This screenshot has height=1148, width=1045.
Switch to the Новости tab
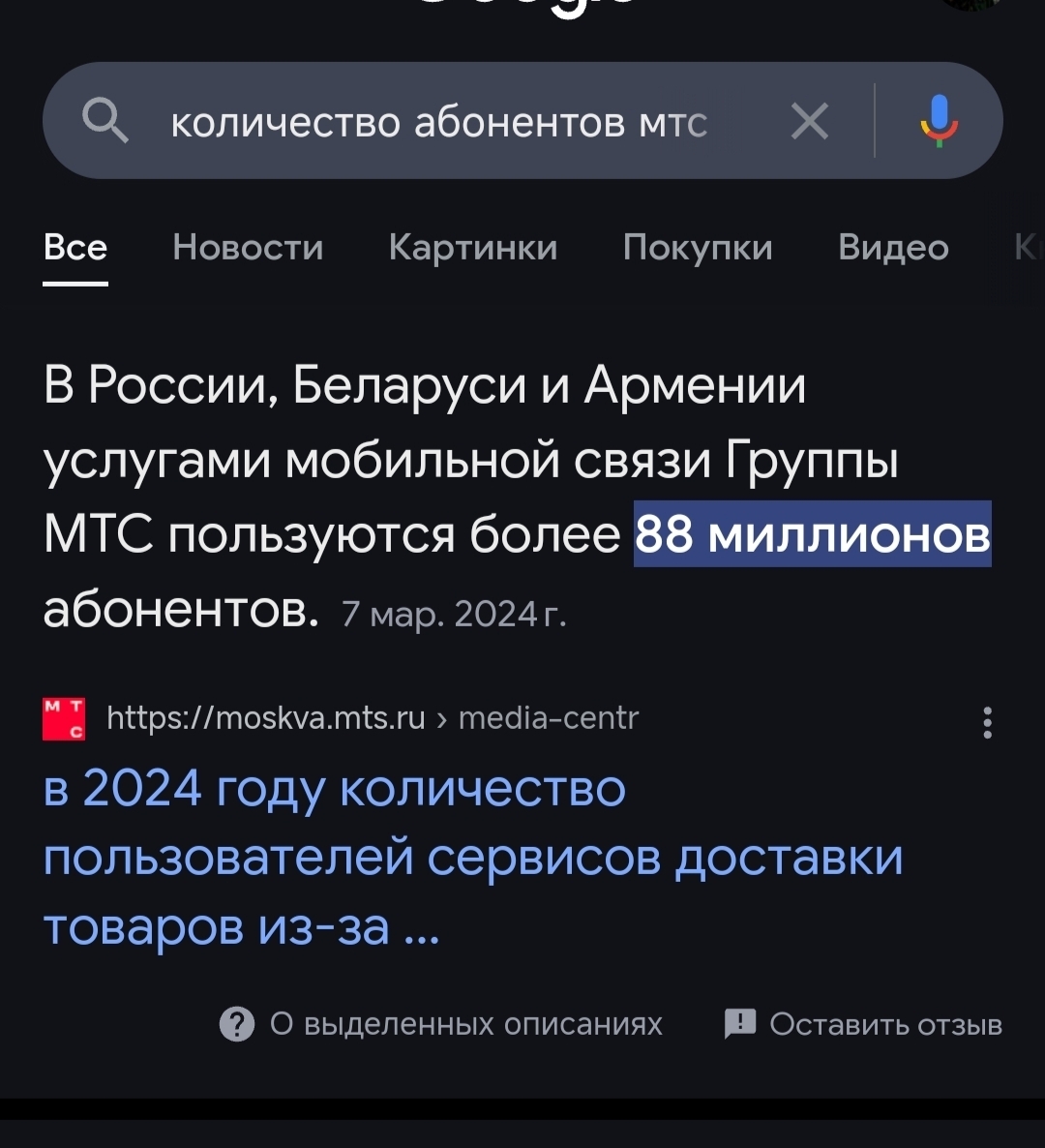248,248
